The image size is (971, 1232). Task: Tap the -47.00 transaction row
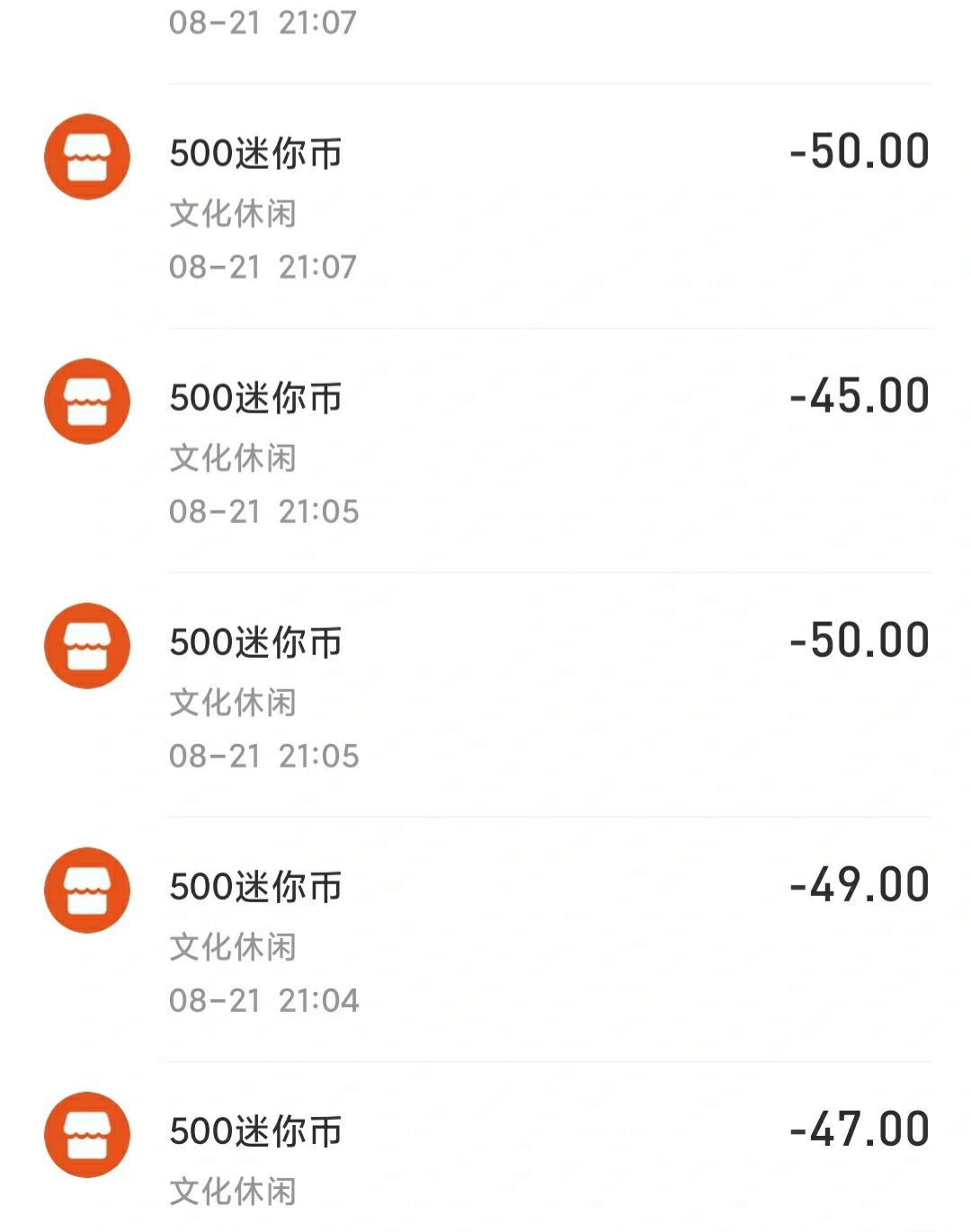[485, 1155]
